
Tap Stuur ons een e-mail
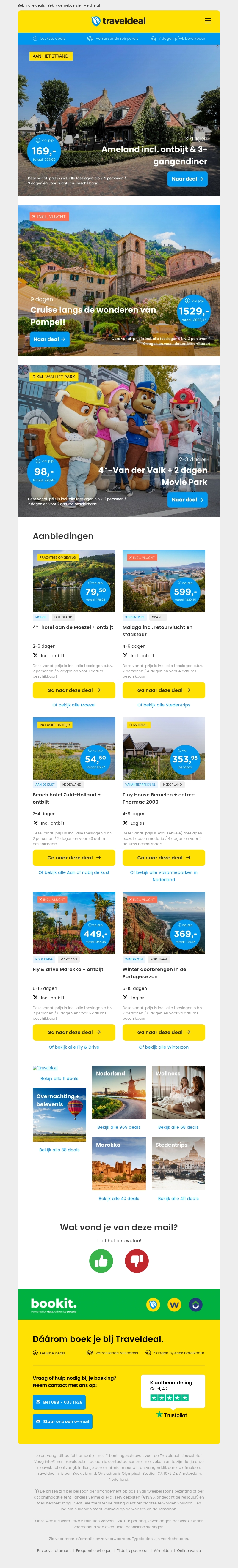coord(62,1422)
